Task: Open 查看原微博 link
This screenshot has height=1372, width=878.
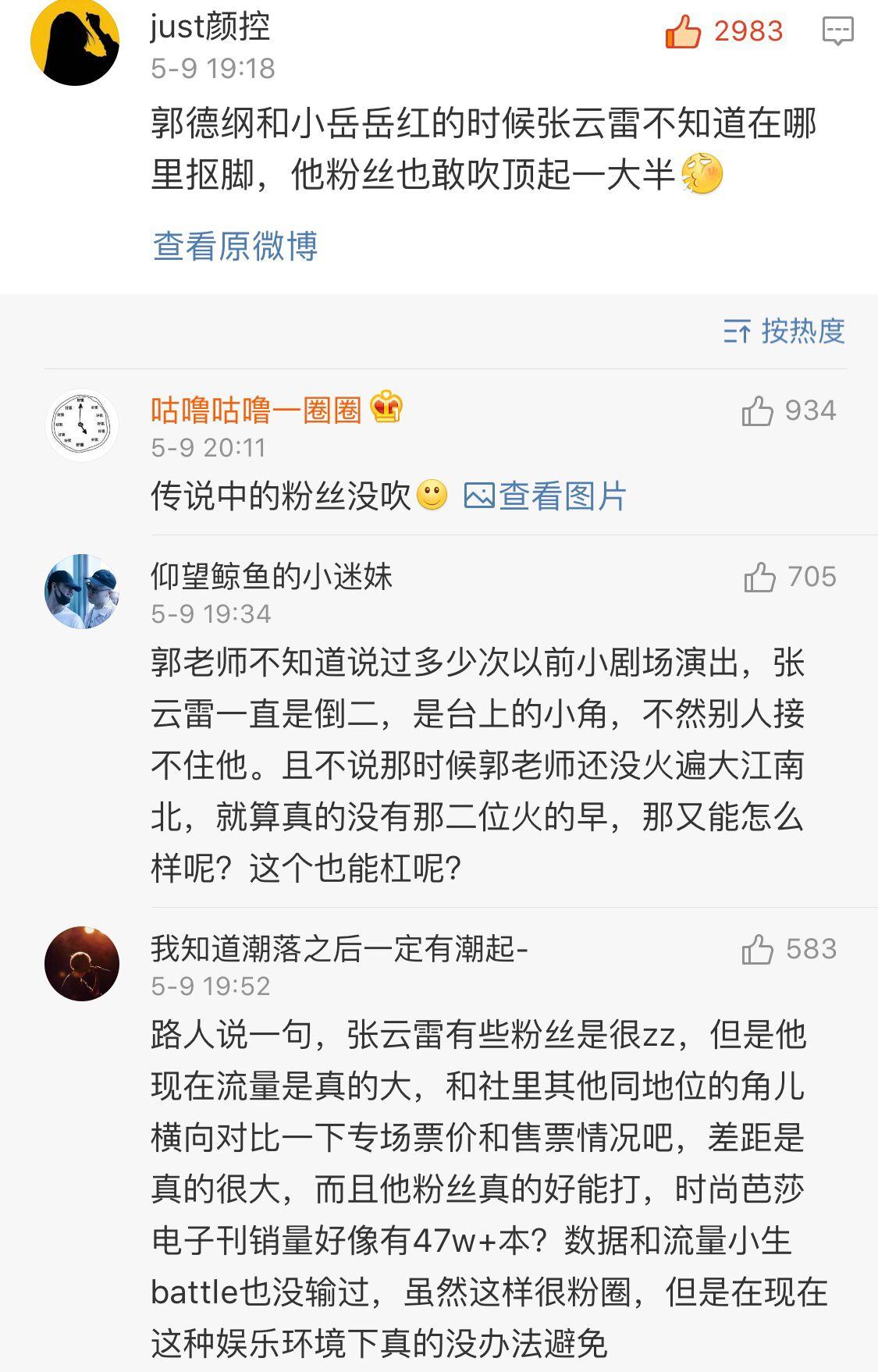Action: (x=235, y=246)
